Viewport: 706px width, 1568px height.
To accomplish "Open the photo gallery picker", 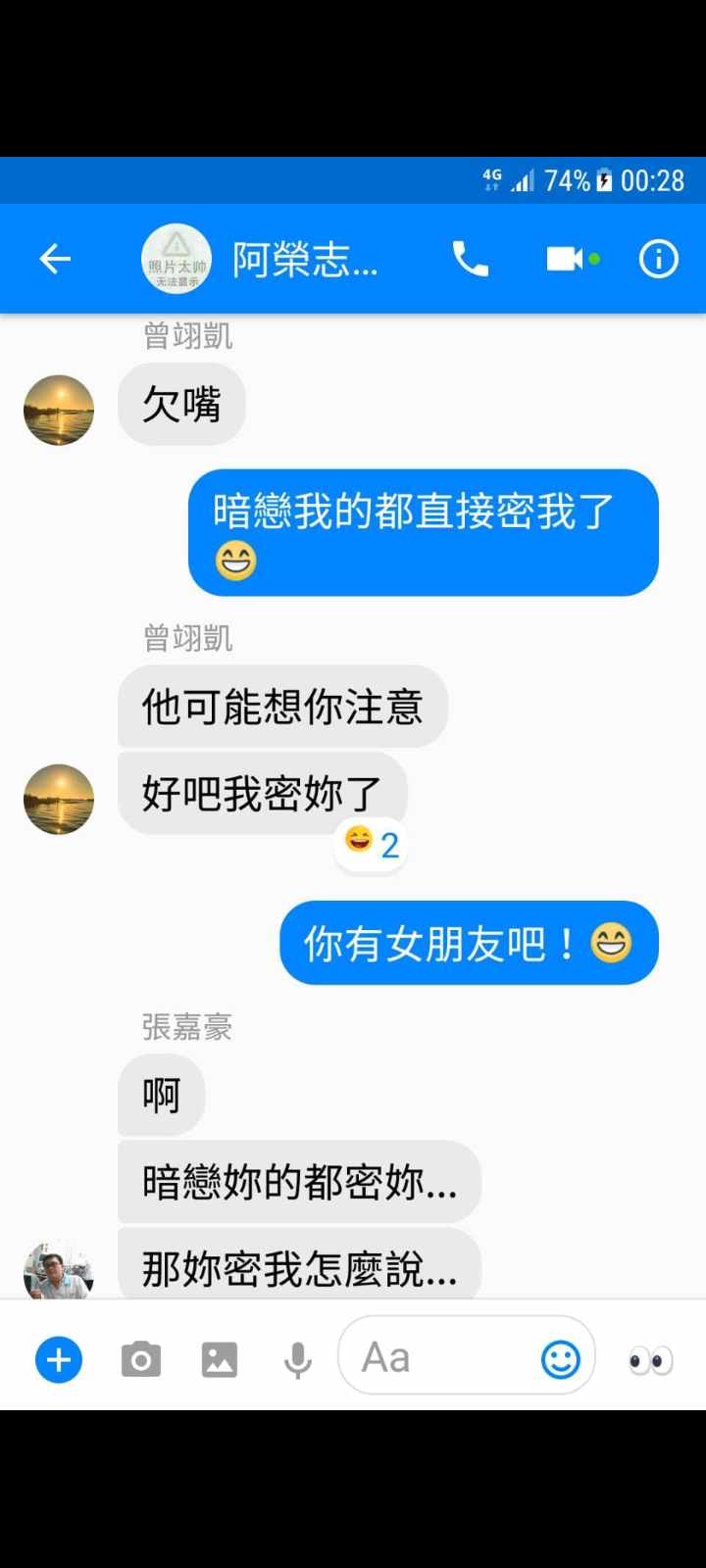I will pyautogui.click(x=219, y=1360).
